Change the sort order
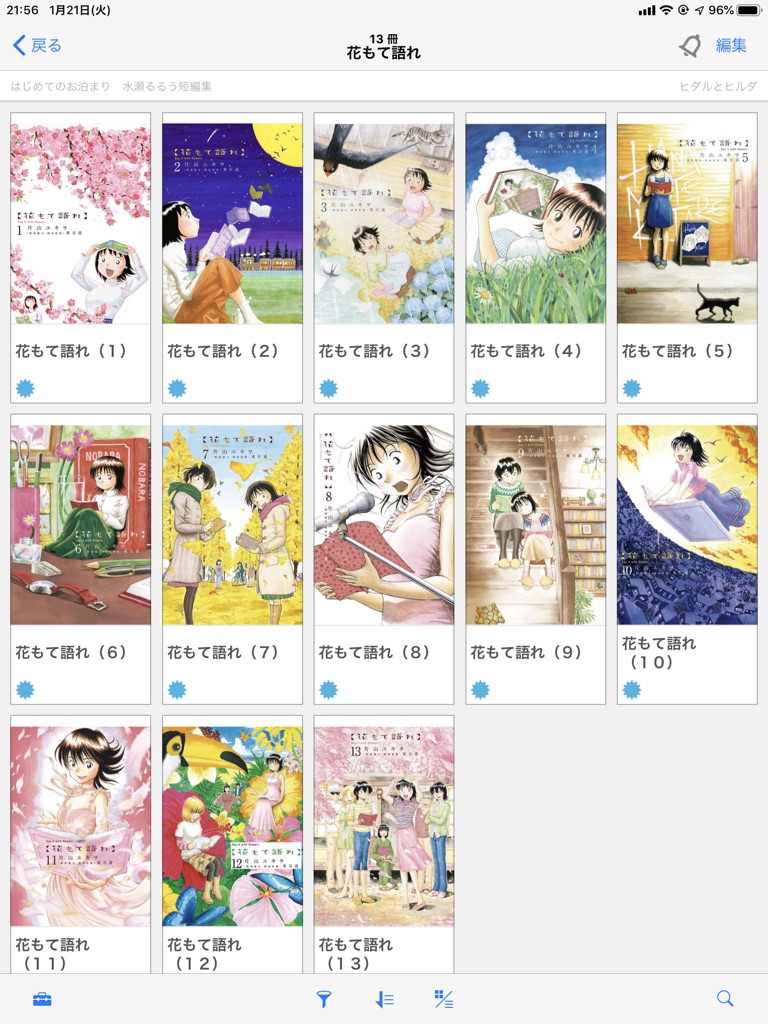768x1024 pixels. 384,999
